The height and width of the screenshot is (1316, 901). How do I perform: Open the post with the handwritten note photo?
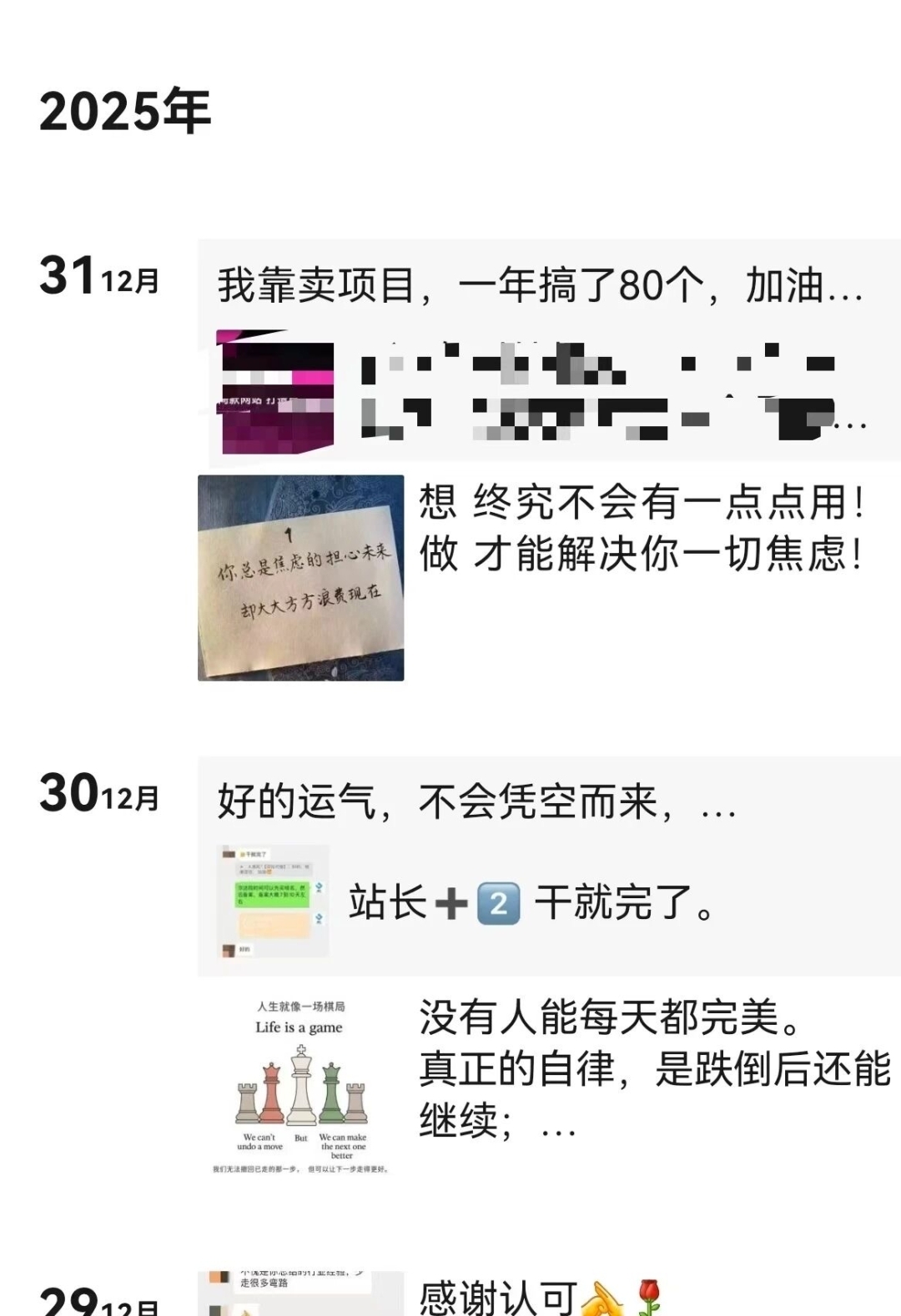coord(301,578)
